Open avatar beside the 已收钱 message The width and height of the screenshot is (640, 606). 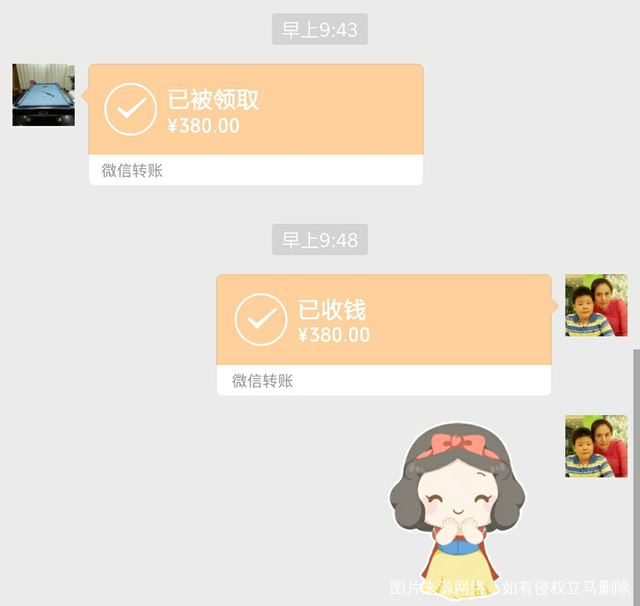coord(596,305)
